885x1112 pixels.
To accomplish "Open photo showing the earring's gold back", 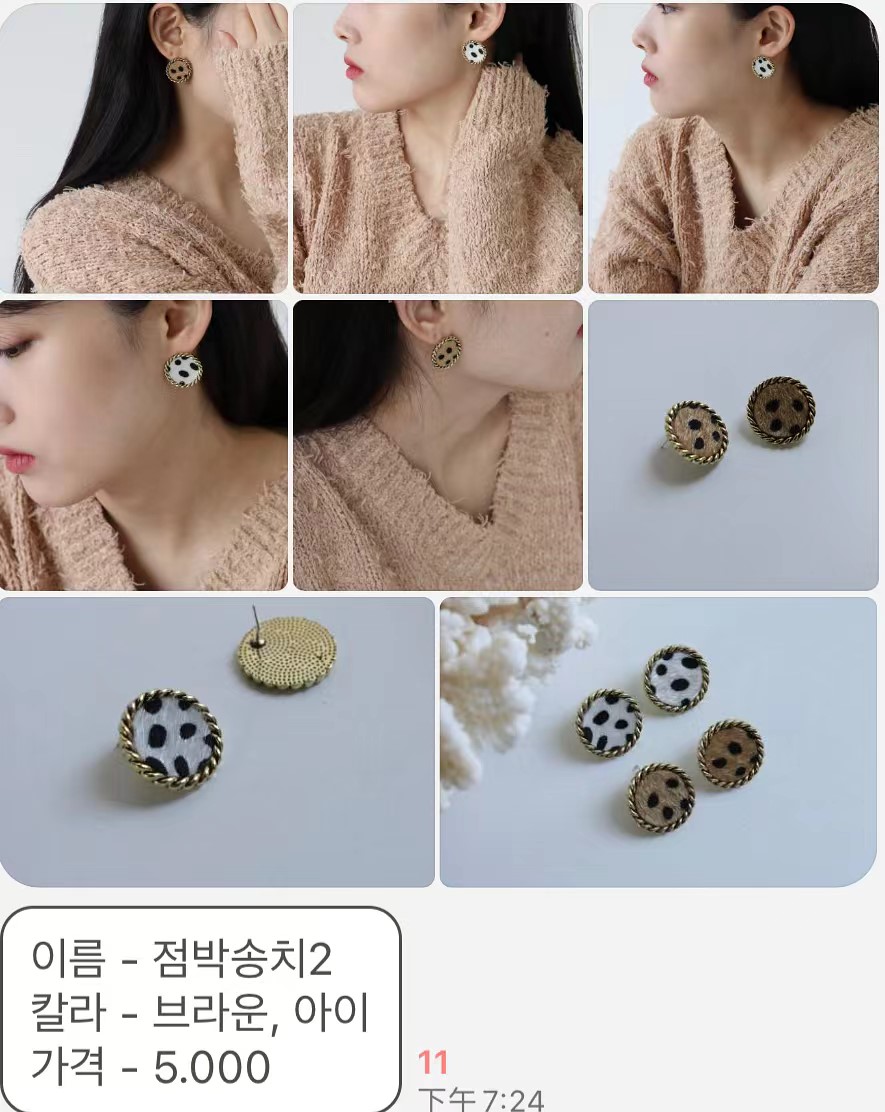I will pyautogui.click(x=217, y=741).
